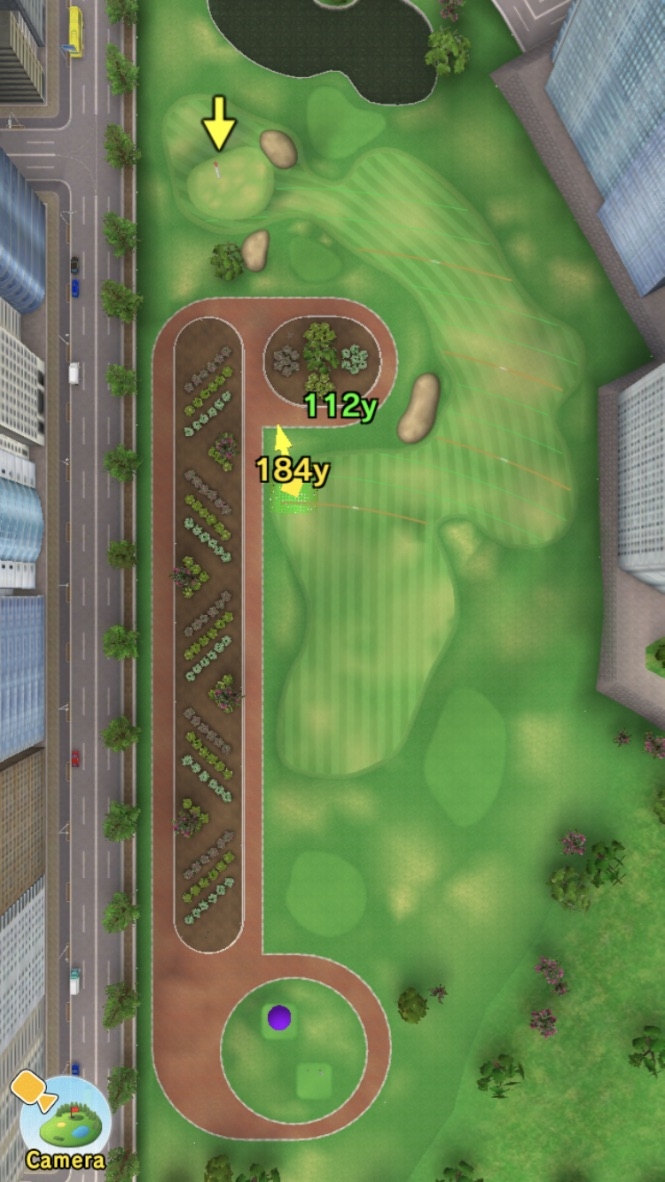This screenshot has width=665, height=1182.
Task: Tap the Camera view button
Action: 65,1122
